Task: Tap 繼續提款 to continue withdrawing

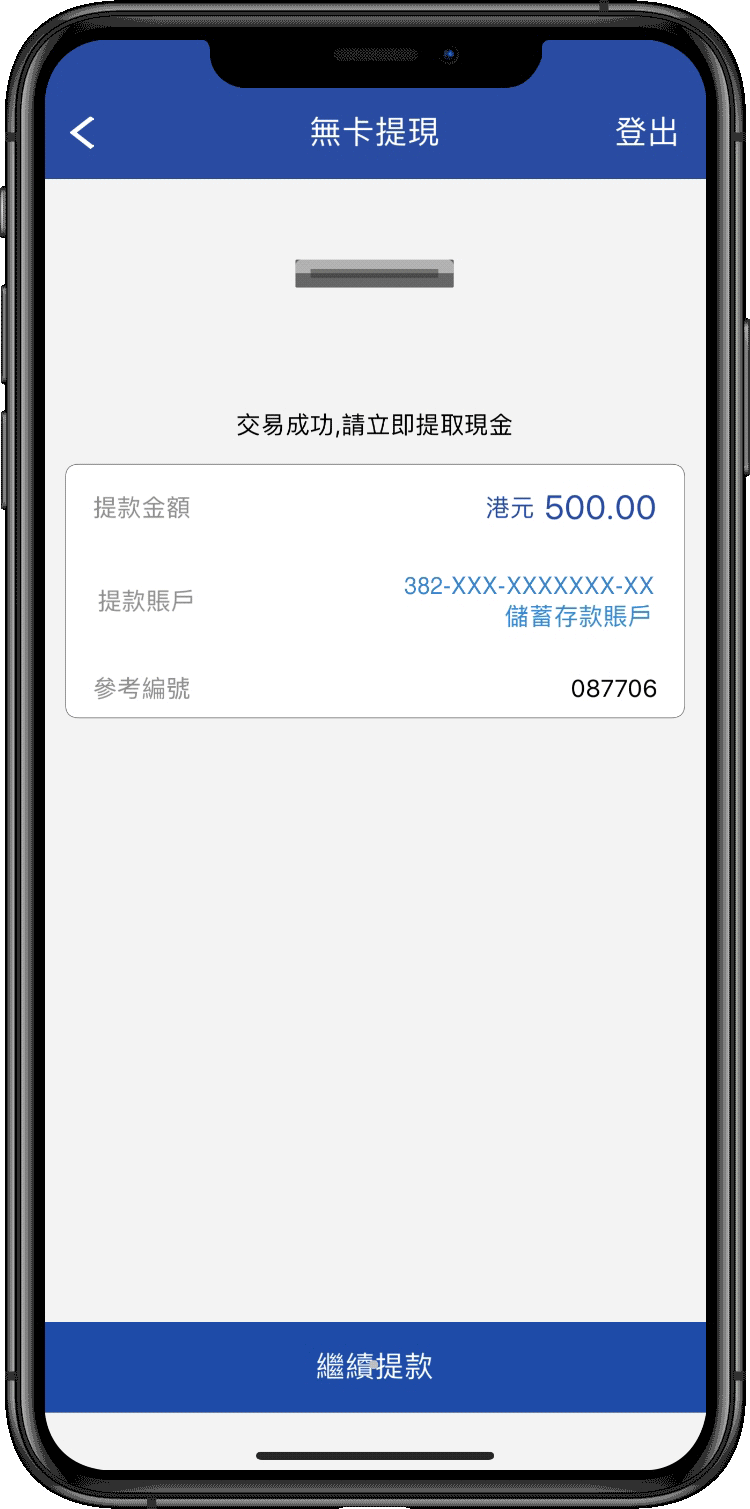Action: pyautogui.click(x=375, y=1366)
